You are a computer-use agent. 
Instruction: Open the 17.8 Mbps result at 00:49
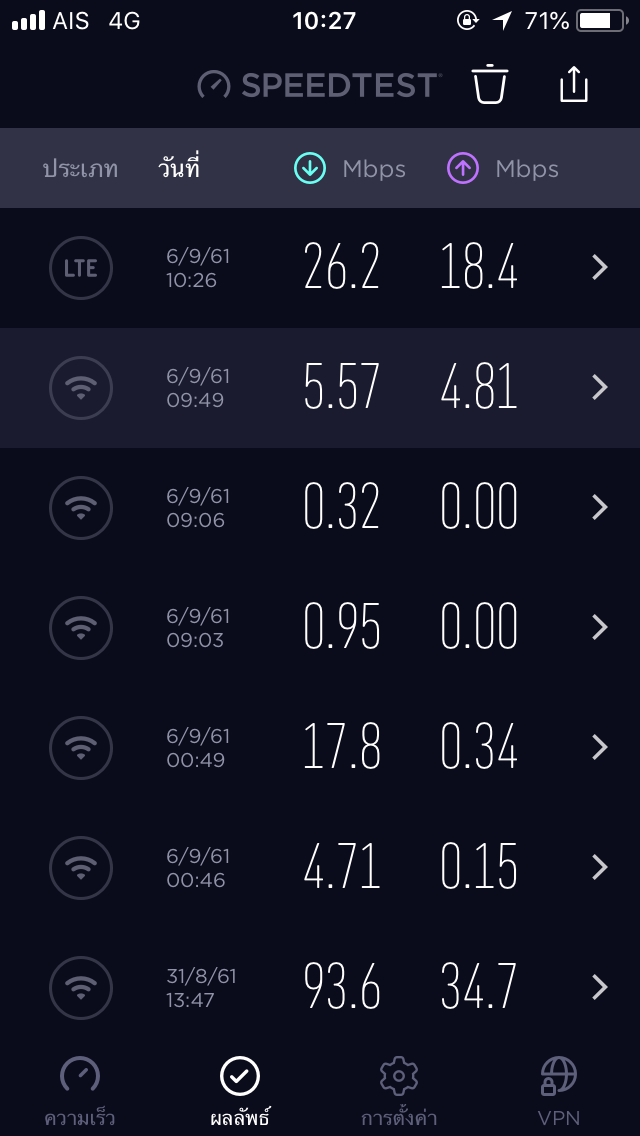(320, 748)
